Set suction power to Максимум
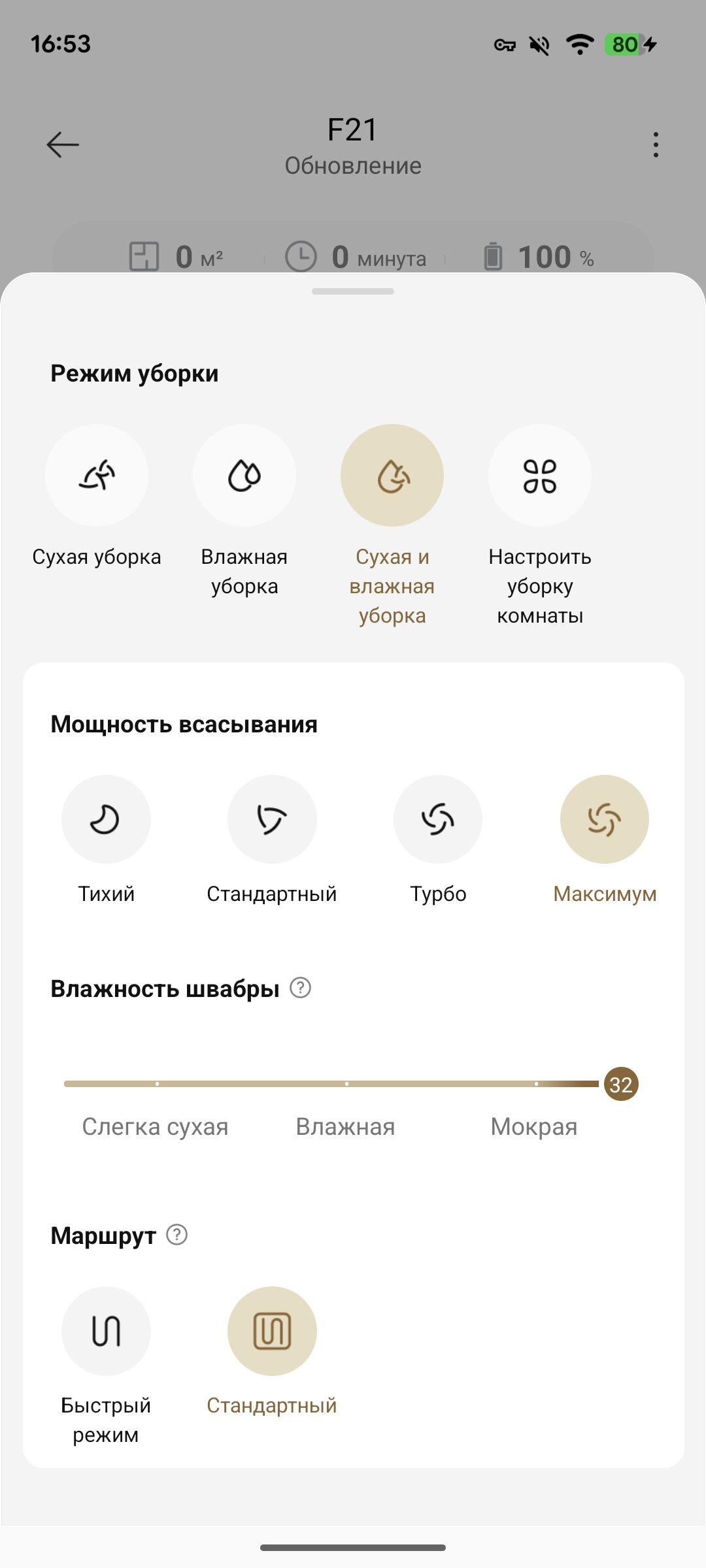The image size is (706, 1568). (605, 819)
